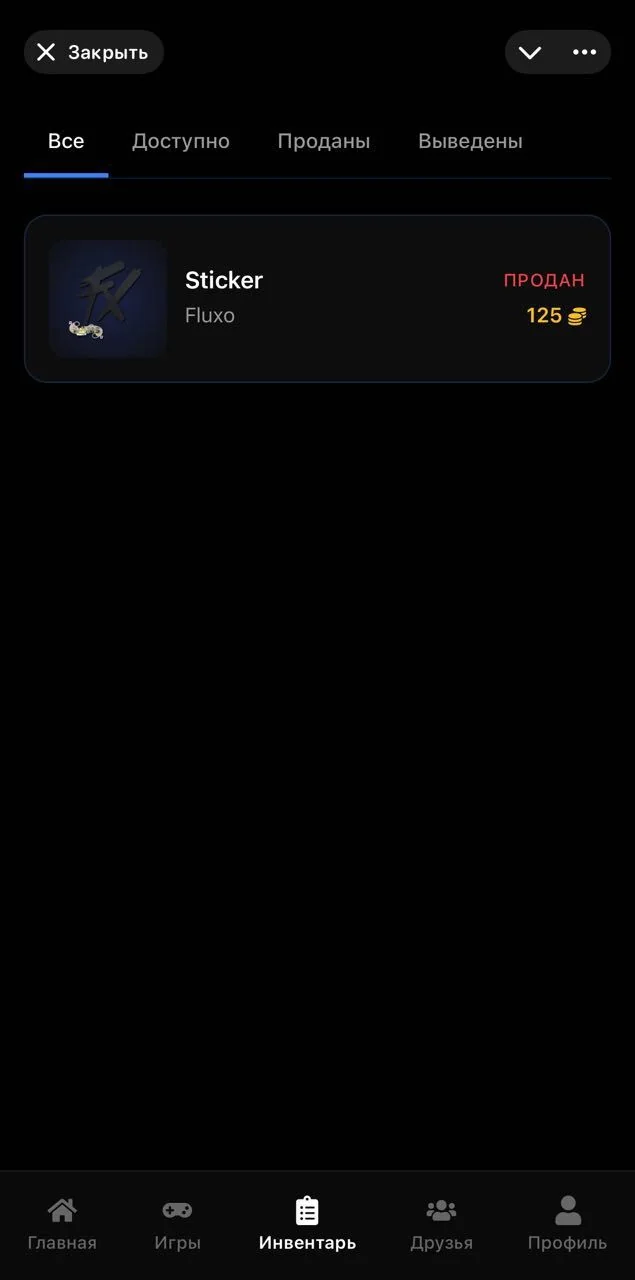Open the three-dot overflow menu
The height and width of the screenshot is (1280, 635).
point(584,52)
